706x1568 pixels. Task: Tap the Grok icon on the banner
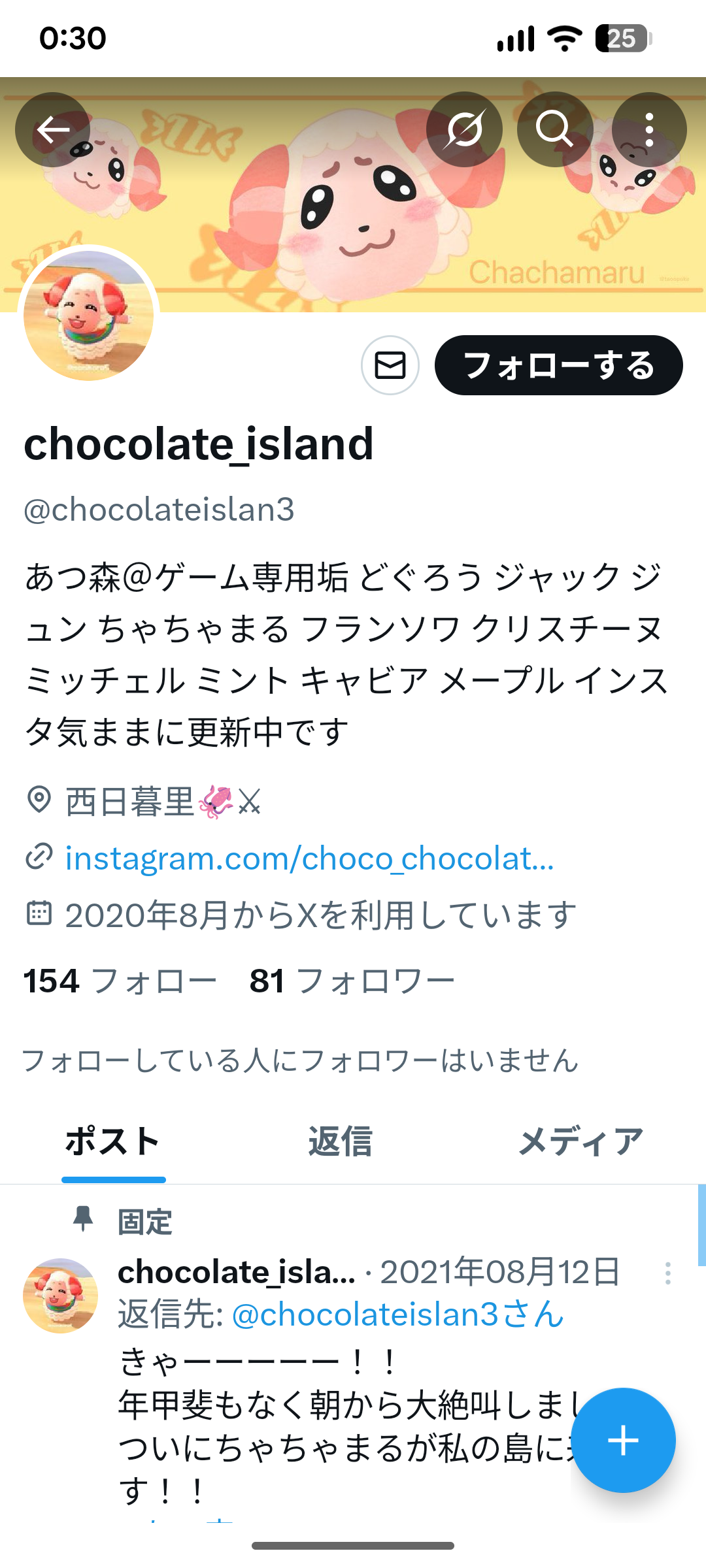[464, 129]
